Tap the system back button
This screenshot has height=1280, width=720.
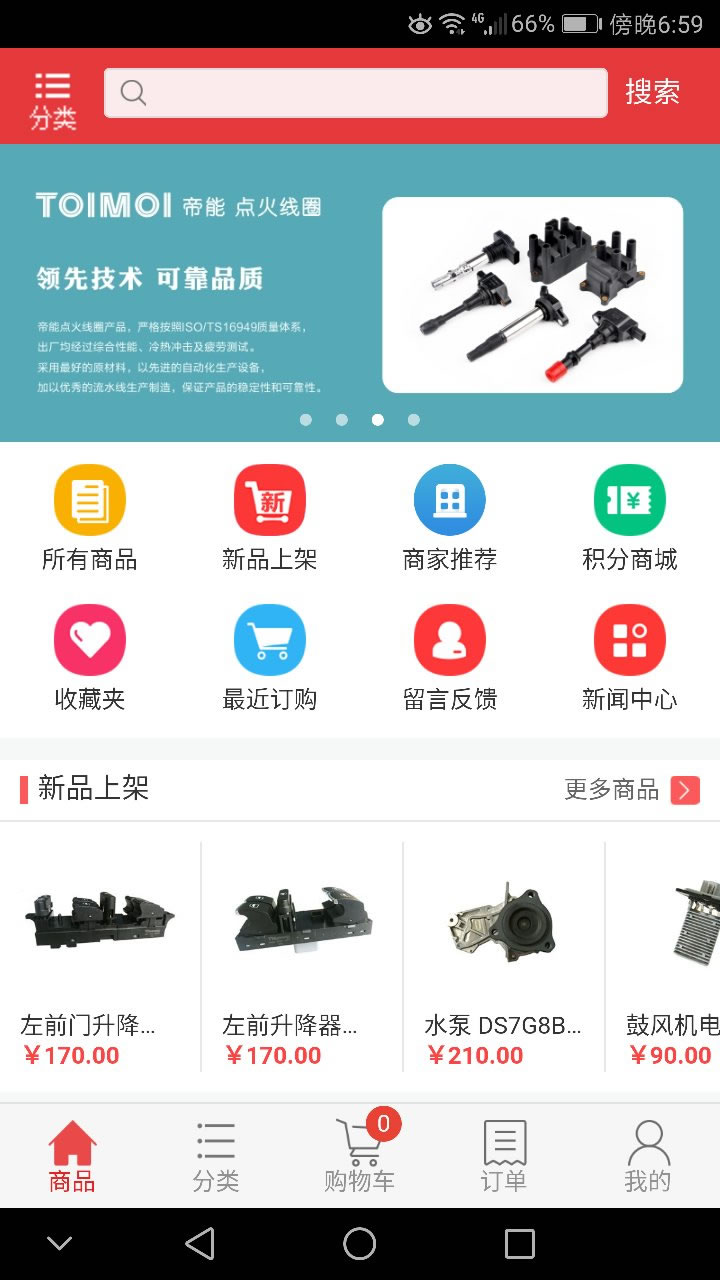pos(200,1244)
